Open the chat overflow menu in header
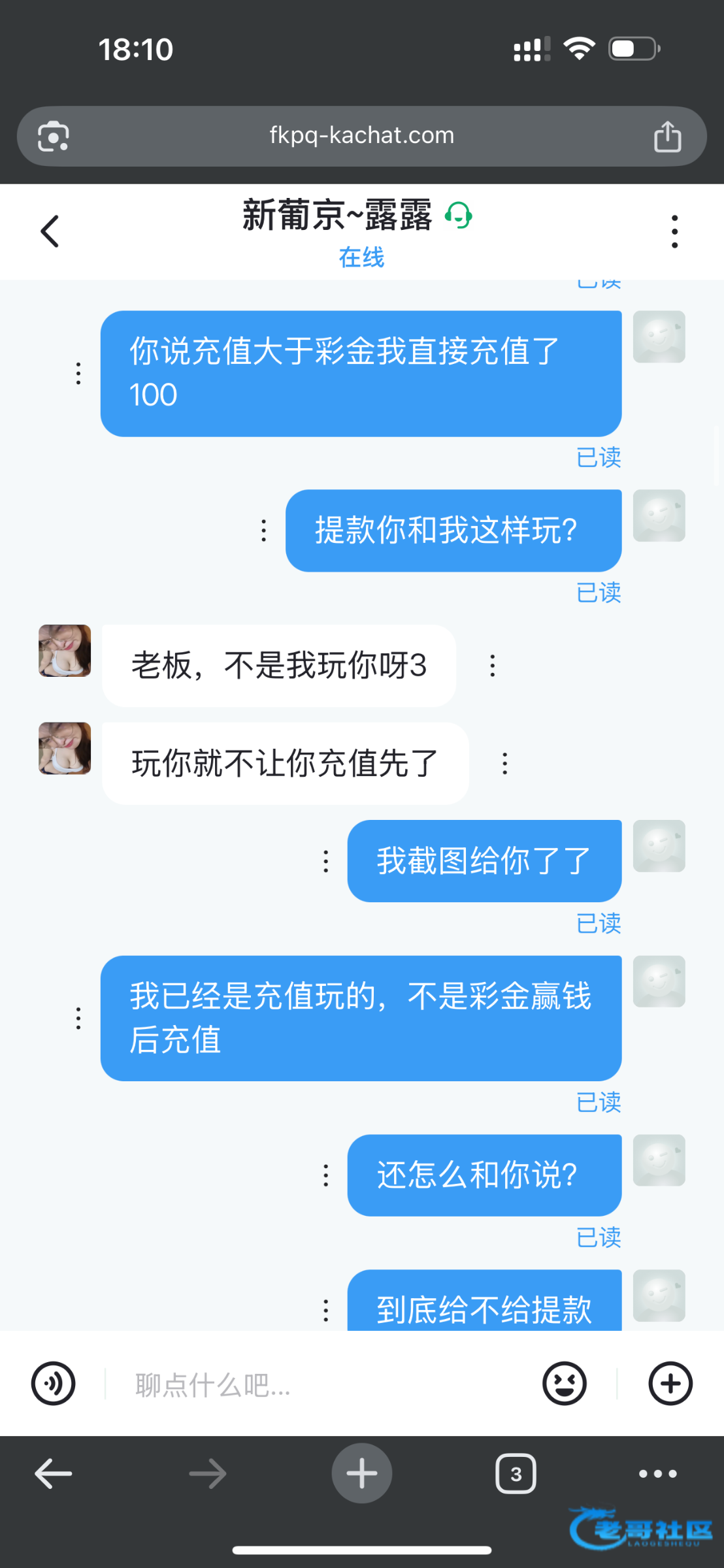724x1568 pixels. point(674,231)
